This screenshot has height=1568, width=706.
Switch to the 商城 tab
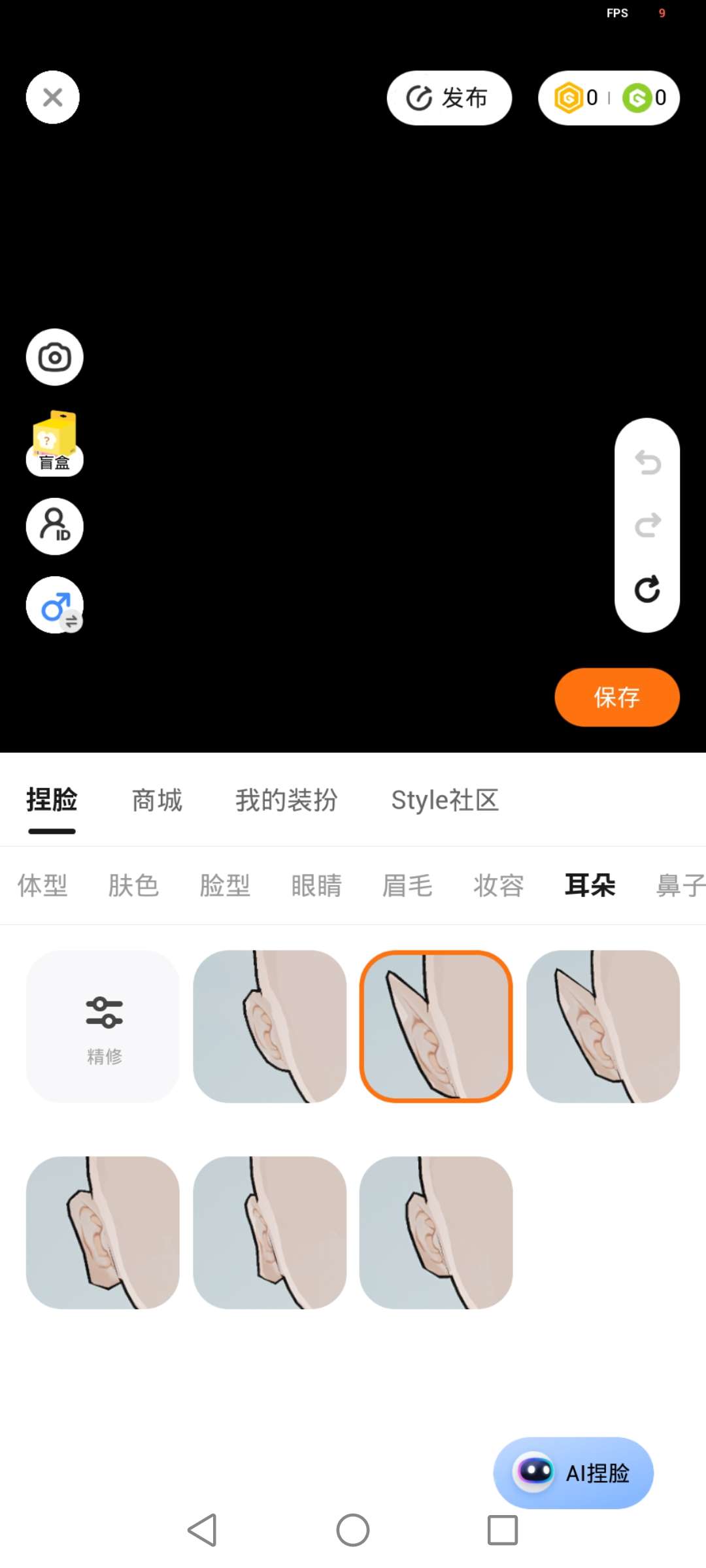click(157, 800)
